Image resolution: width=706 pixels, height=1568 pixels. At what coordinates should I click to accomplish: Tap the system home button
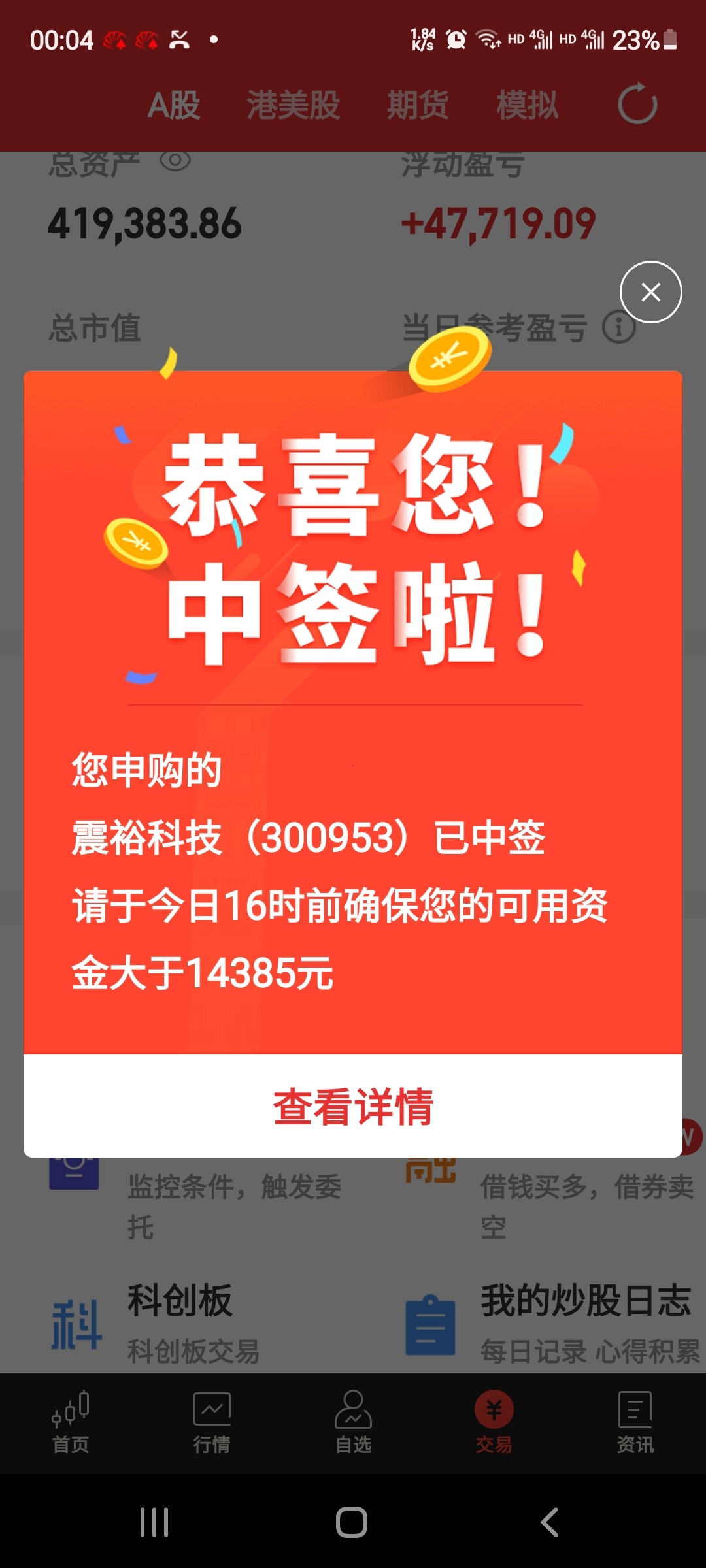point(352,1522)
